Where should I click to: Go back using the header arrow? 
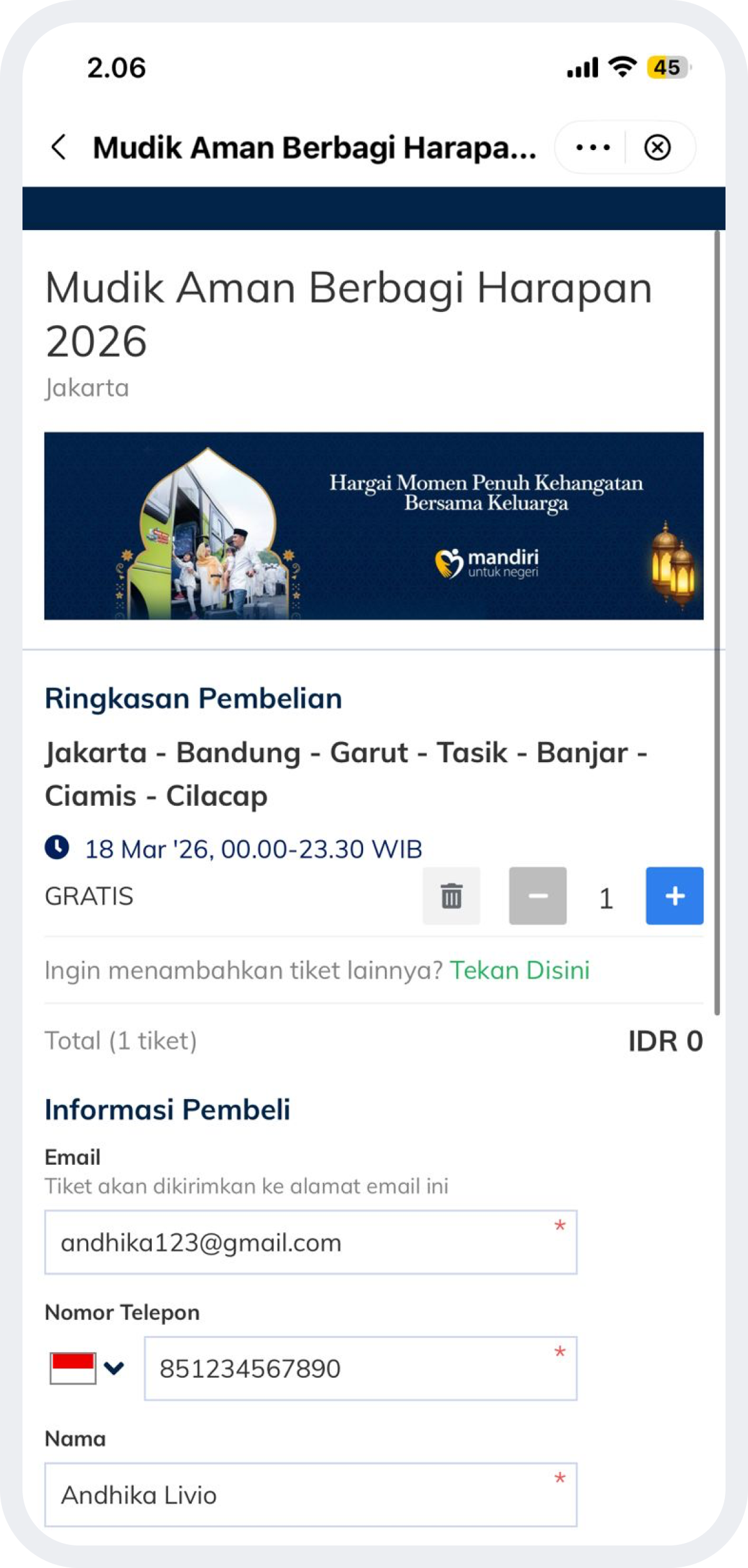point(59,148)
